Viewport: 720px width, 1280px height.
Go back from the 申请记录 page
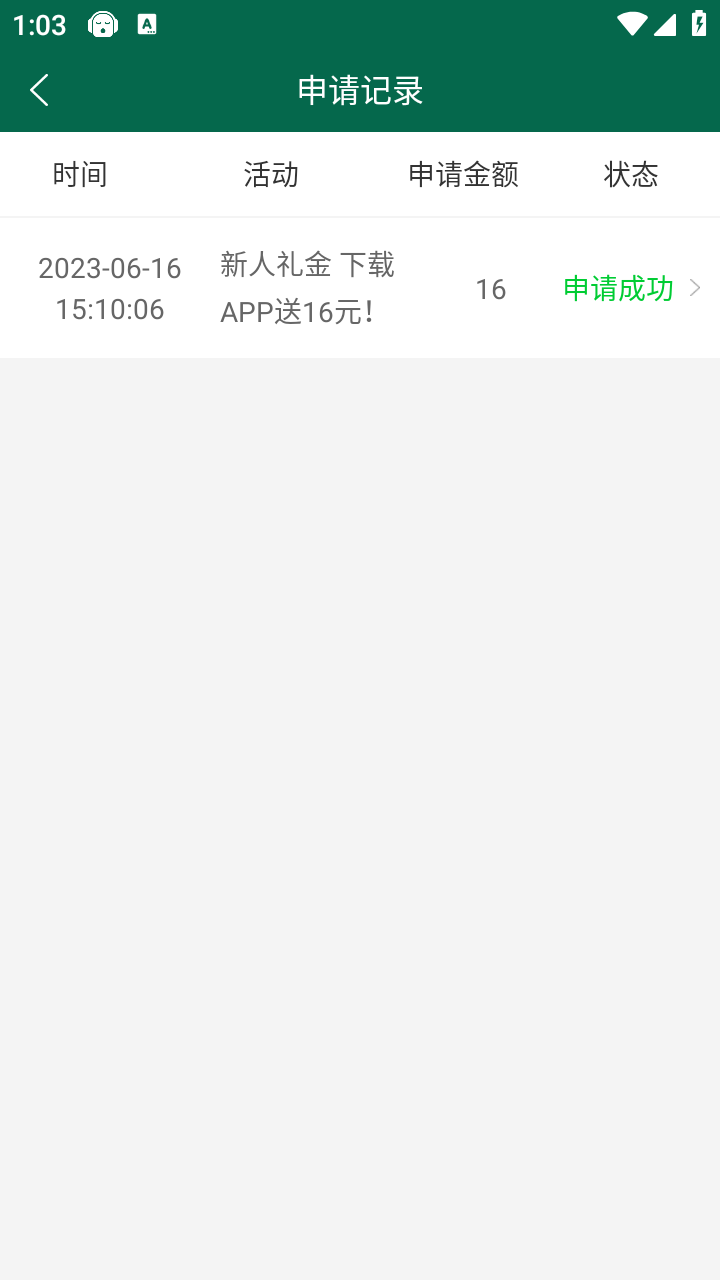tap(40, 90)
